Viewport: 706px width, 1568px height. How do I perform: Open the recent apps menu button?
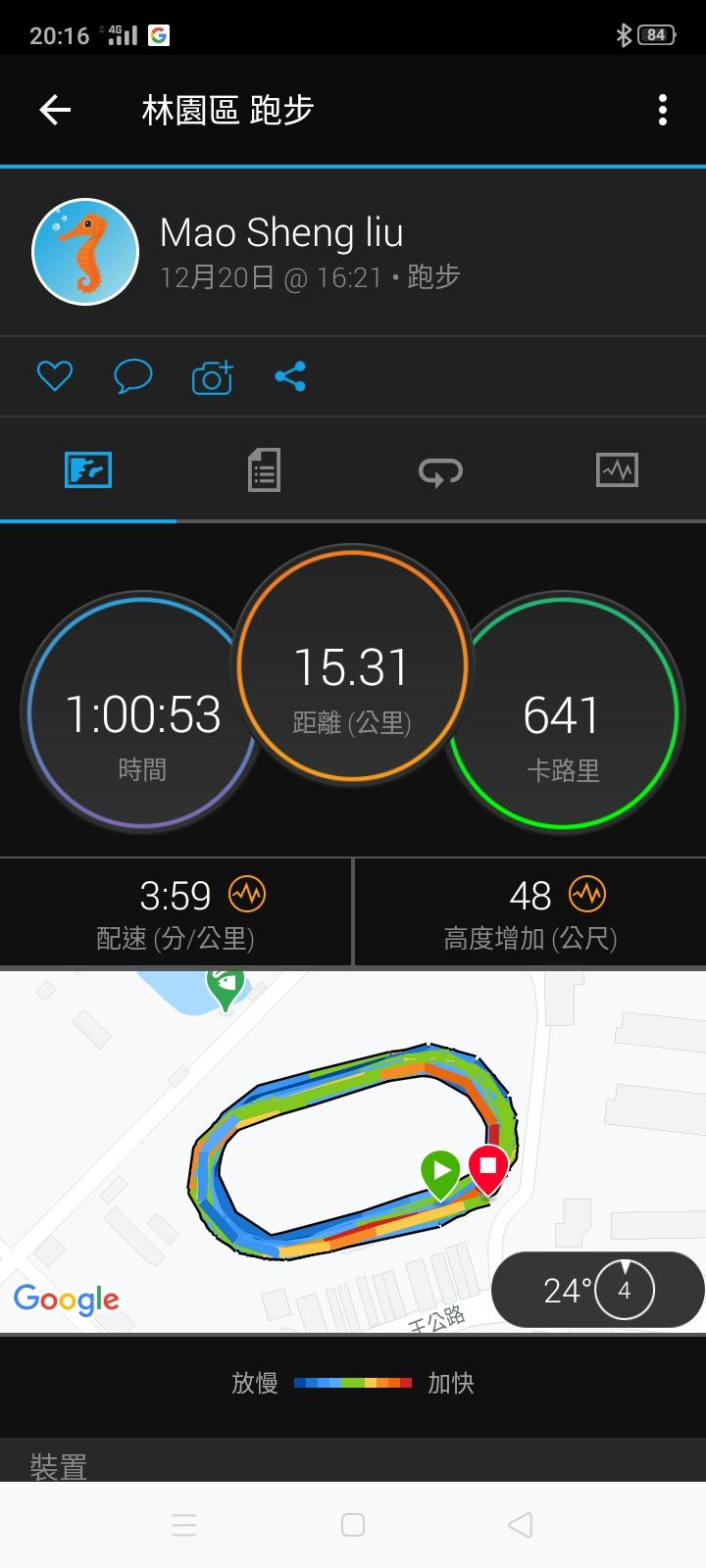coord(184,1525)
